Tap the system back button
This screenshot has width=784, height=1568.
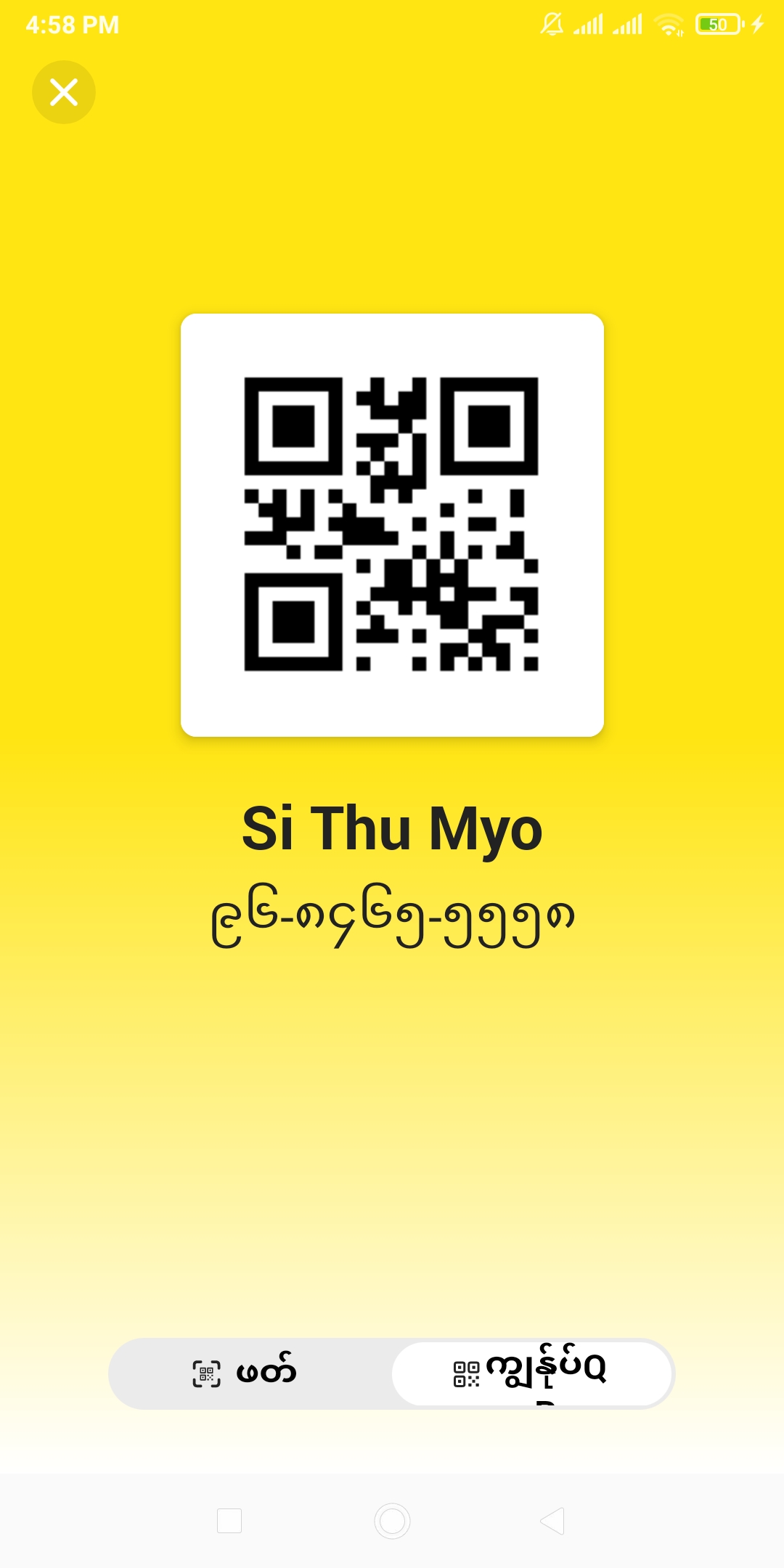pos(552,1521)
